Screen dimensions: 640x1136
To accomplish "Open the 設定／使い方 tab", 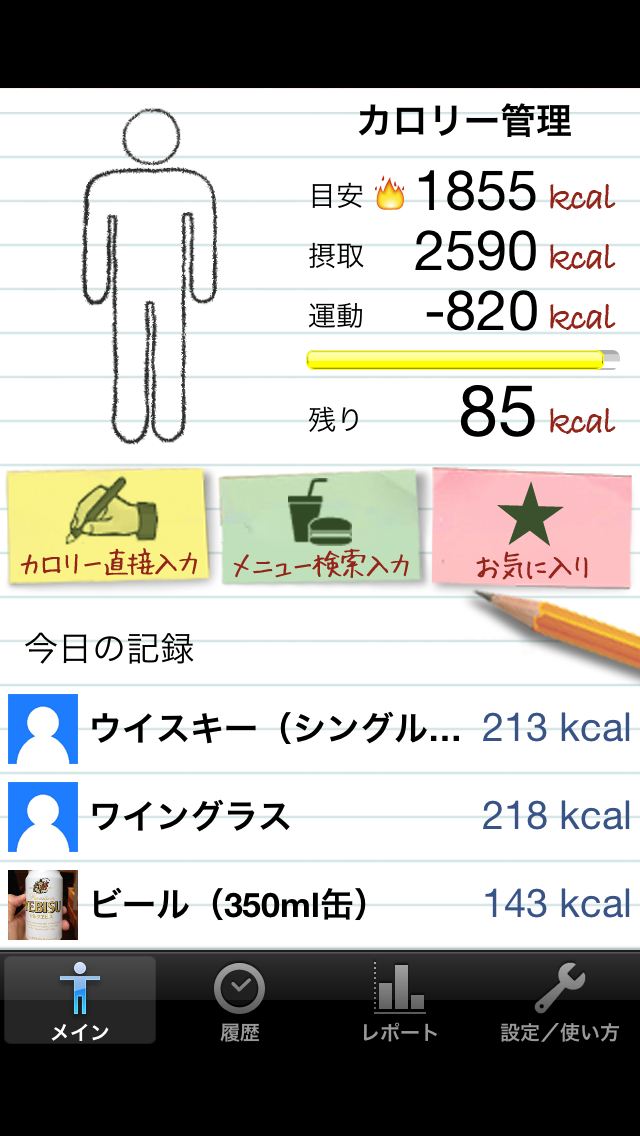I will [x=560, y=1000].
